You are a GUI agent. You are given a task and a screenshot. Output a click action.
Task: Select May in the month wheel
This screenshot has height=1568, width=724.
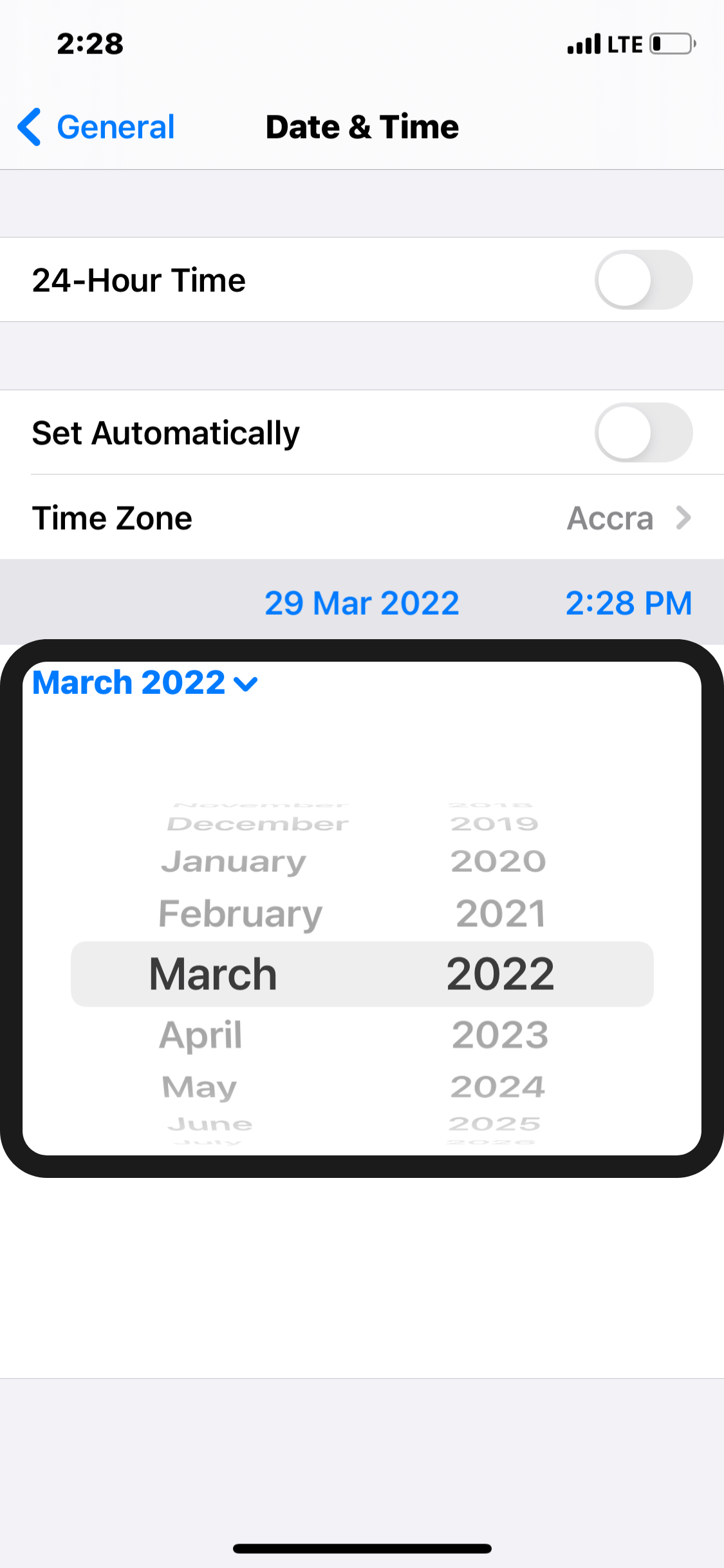200,1087
